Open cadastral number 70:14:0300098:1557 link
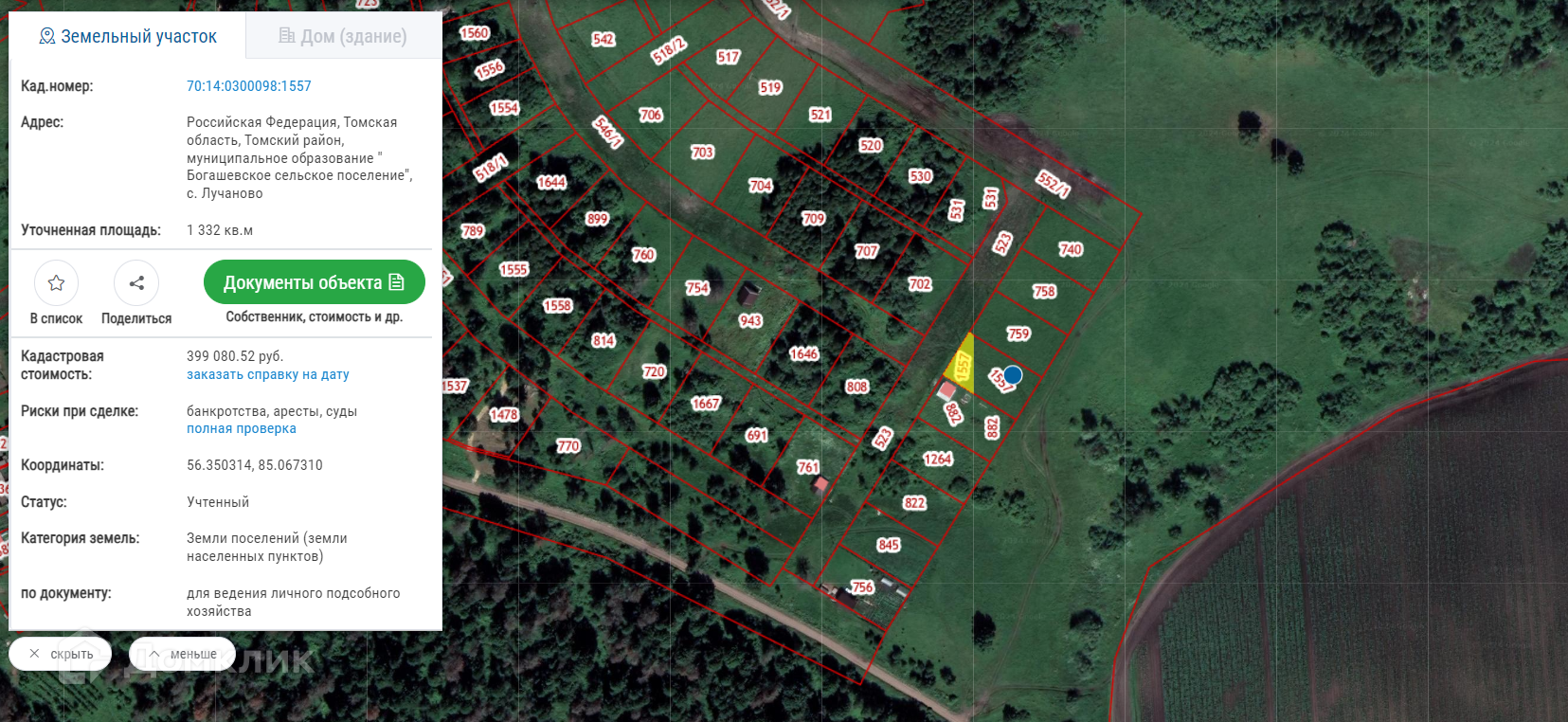 tap(248, 86)
